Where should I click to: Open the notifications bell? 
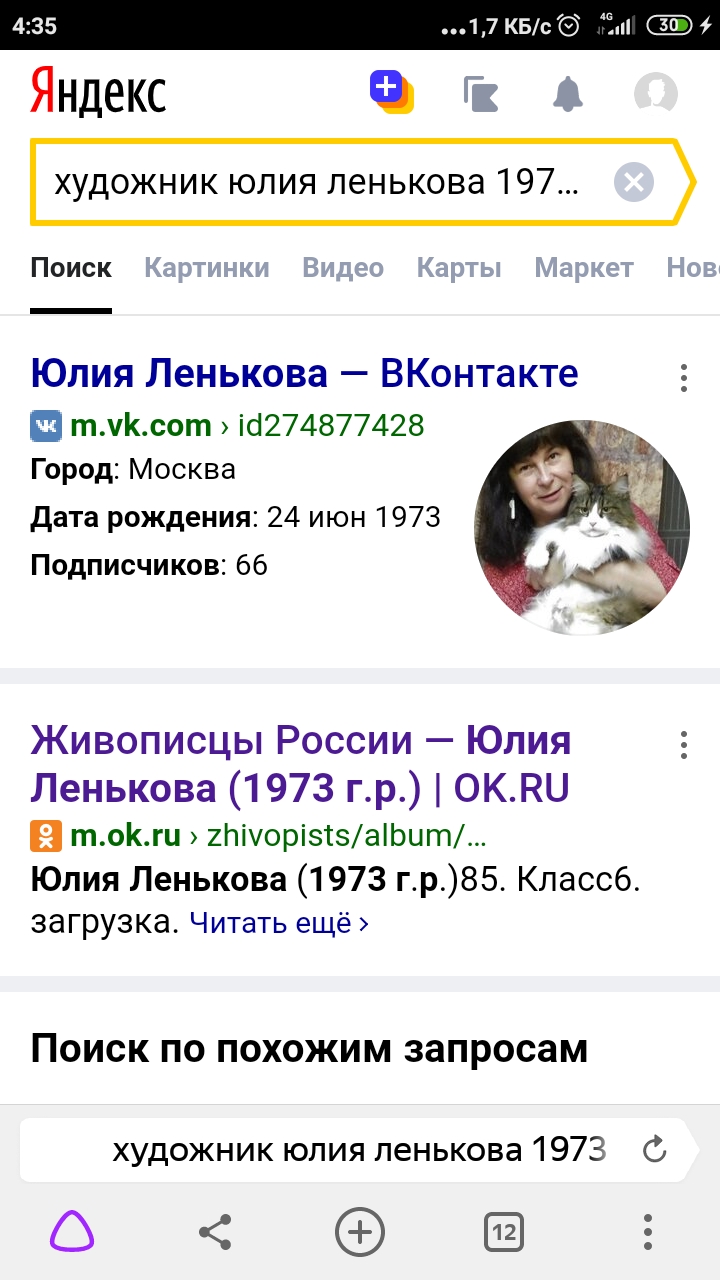(568, 93)
